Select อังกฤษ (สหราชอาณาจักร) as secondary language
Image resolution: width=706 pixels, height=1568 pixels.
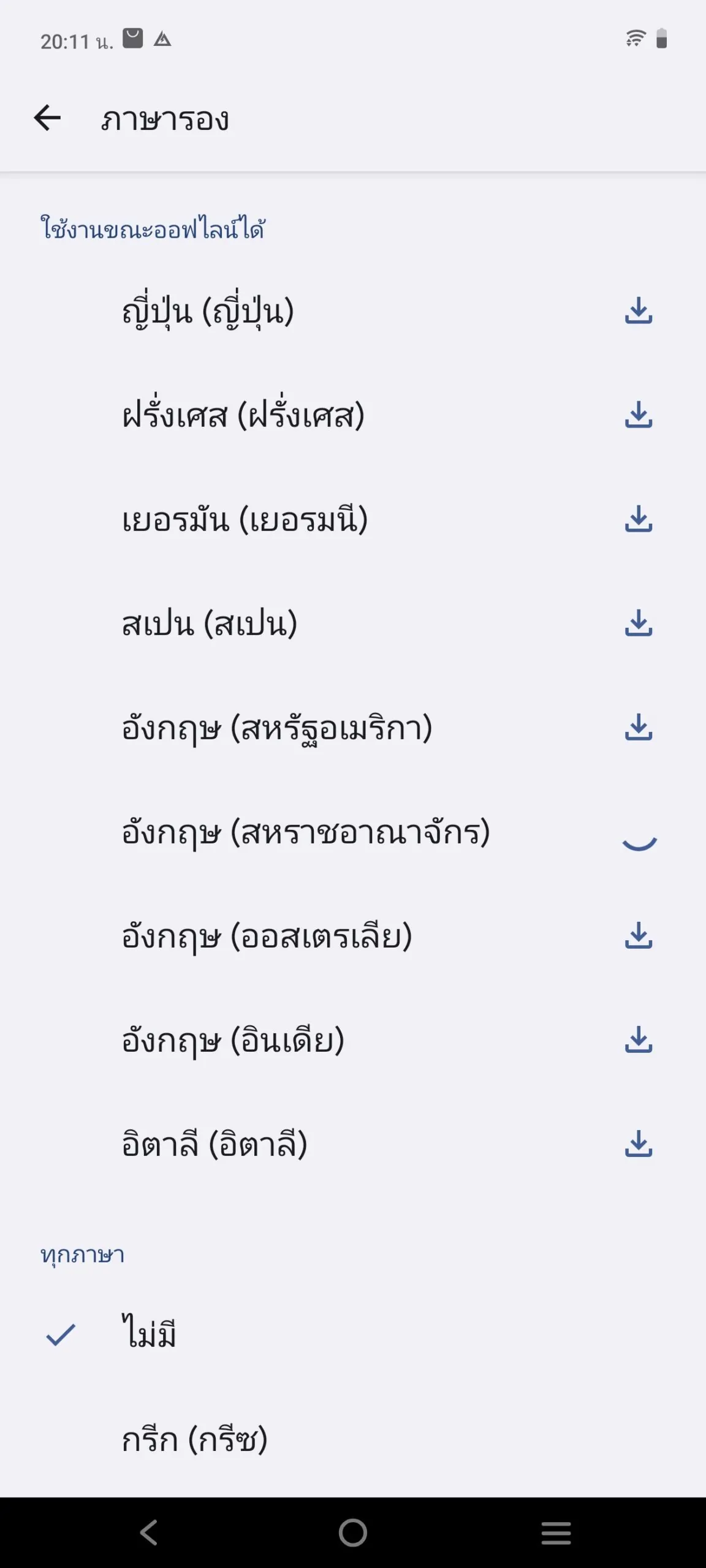click(353, 832)
